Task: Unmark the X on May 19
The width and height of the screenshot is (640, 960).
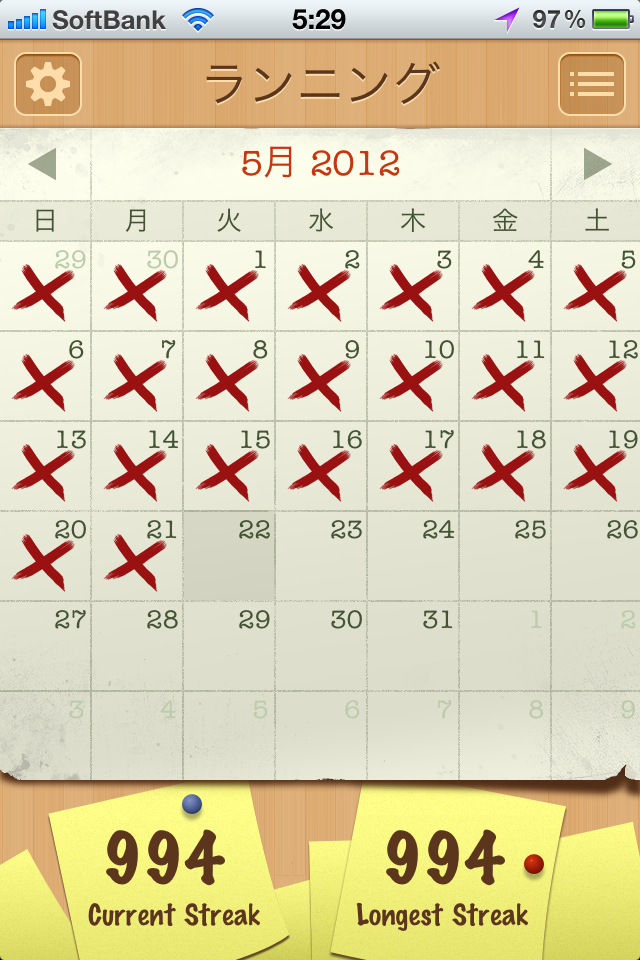Action: 597,467
